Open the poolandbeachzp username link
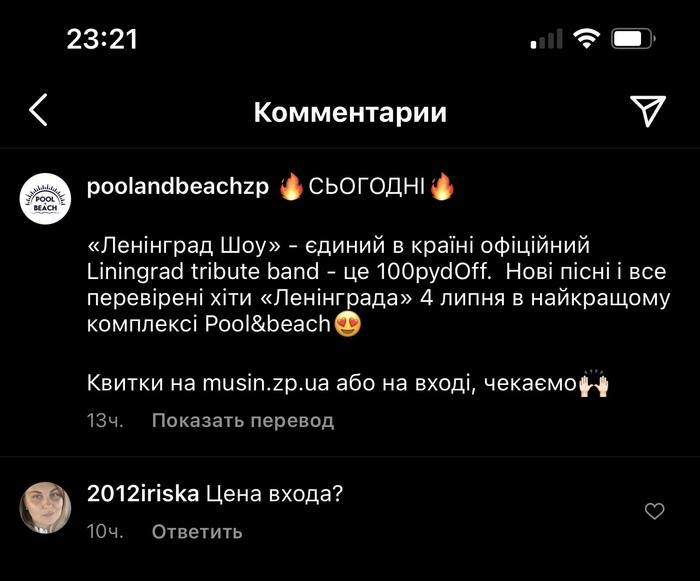700x581 pixels. pos(179,187)
